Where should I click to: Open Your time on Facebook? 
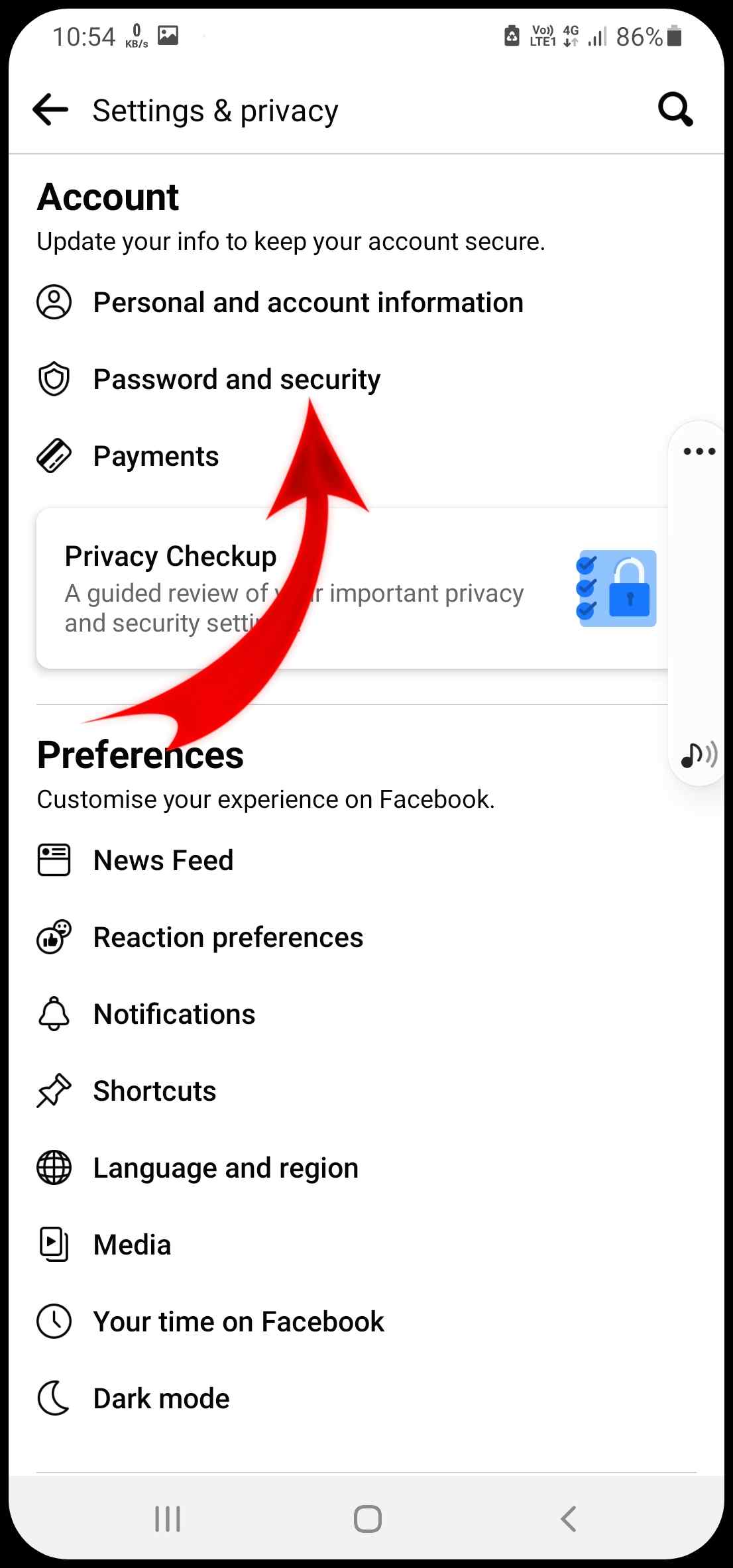366,1321
